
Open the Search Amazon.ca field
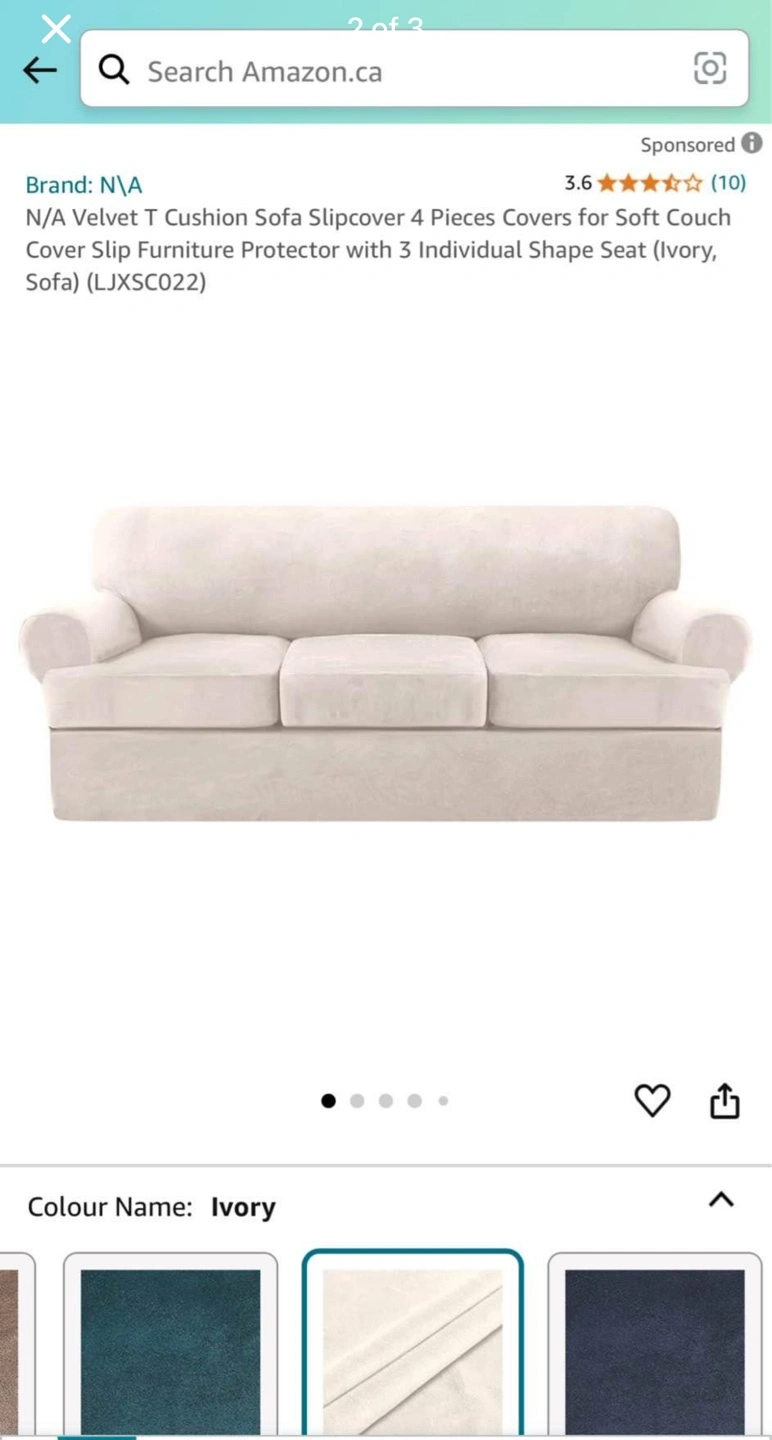(400, 70)
